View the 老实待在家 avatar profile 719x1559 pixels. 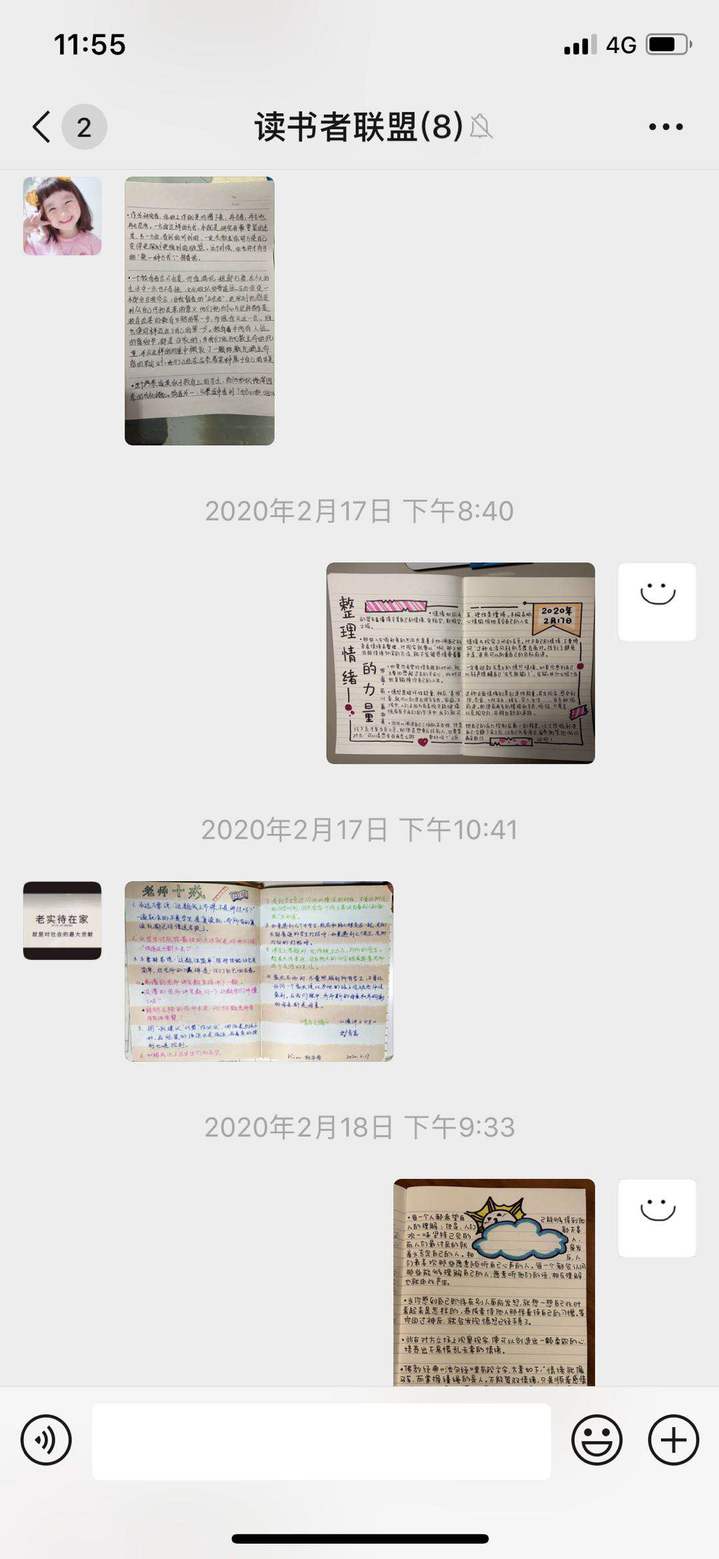(62, 920)
